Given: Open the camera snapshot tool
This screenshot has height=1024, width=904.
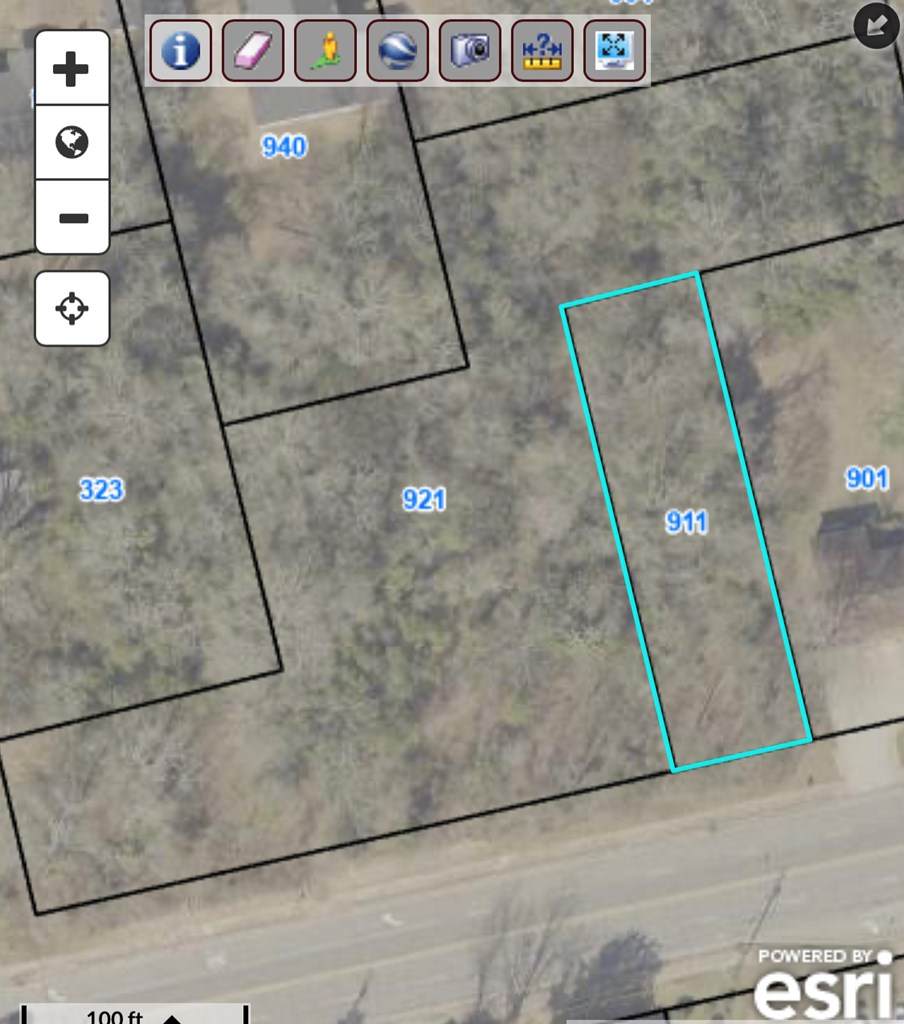Looking at the screenshot, I should pos(470,50).
